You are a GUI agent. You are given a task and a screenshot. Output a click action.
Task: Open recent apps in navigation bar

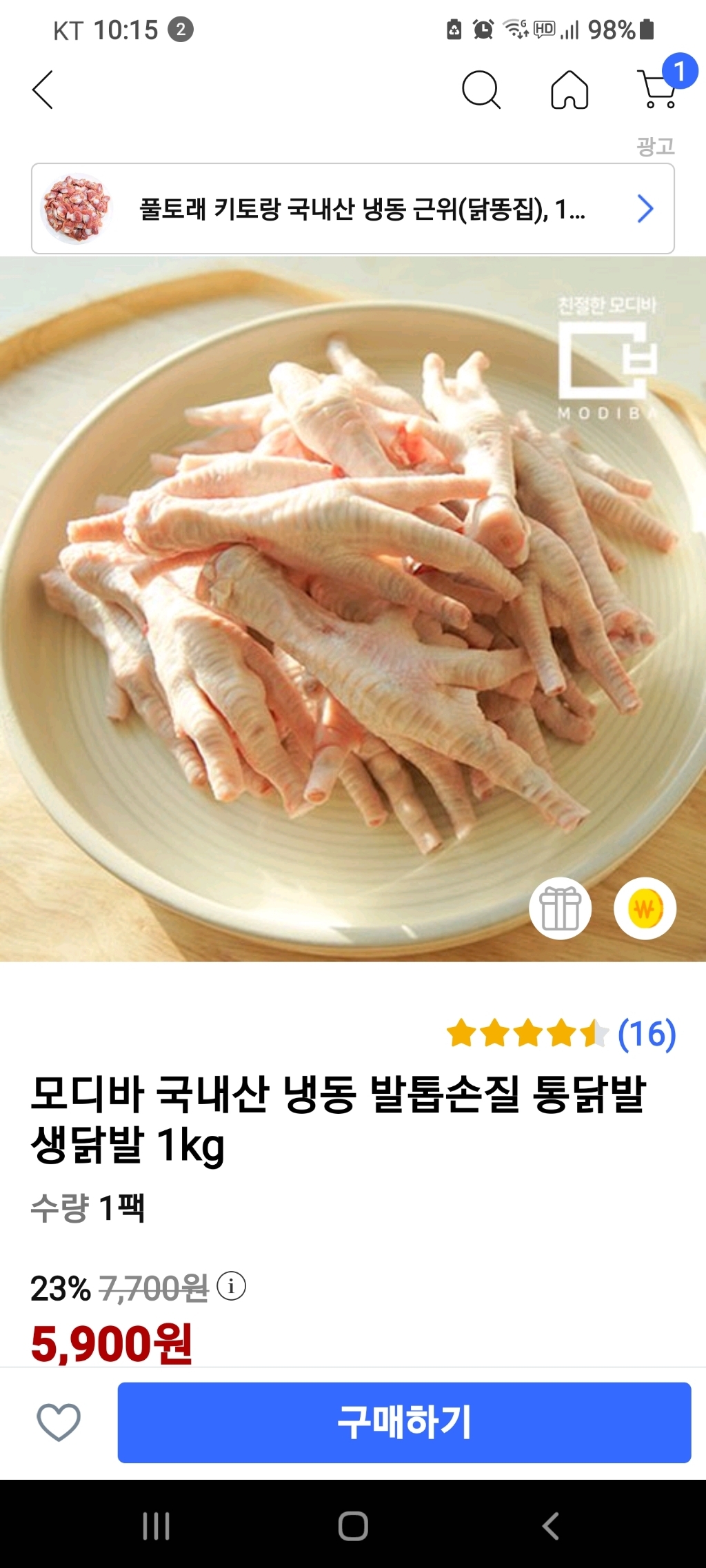click(157, 1526)
